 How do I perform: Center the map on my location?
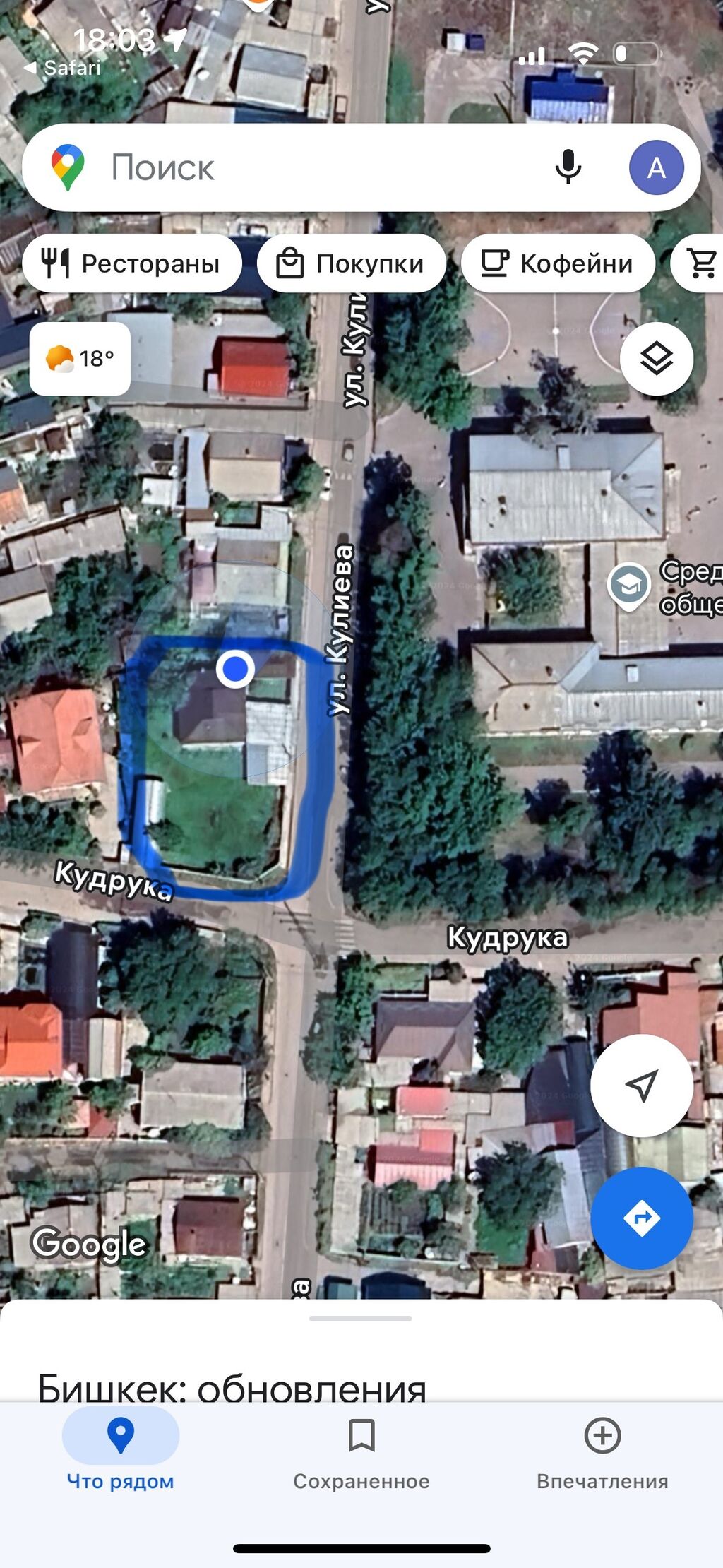click(x=641, y=1086)
